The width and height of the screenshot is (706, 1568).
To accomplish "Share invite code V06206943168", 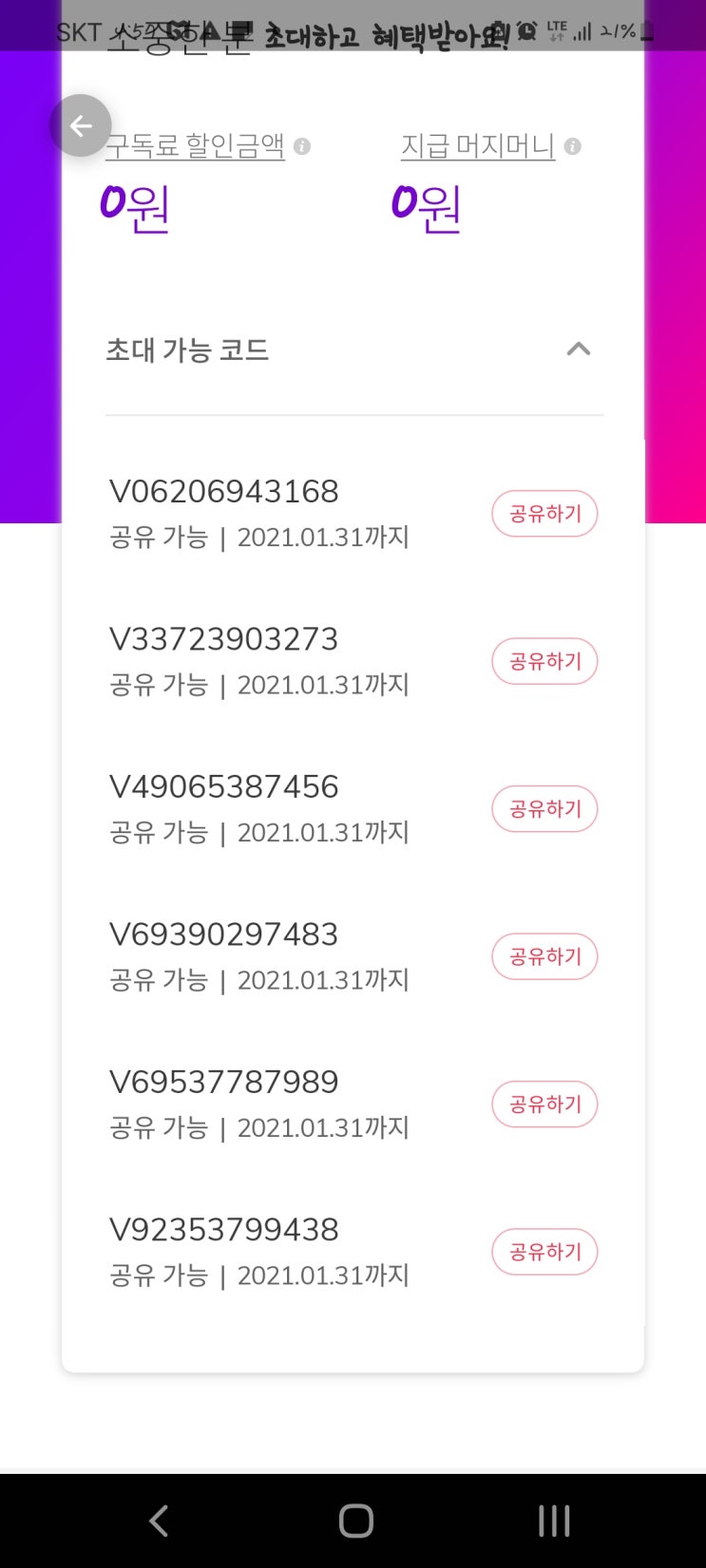I will coord(544,514).
